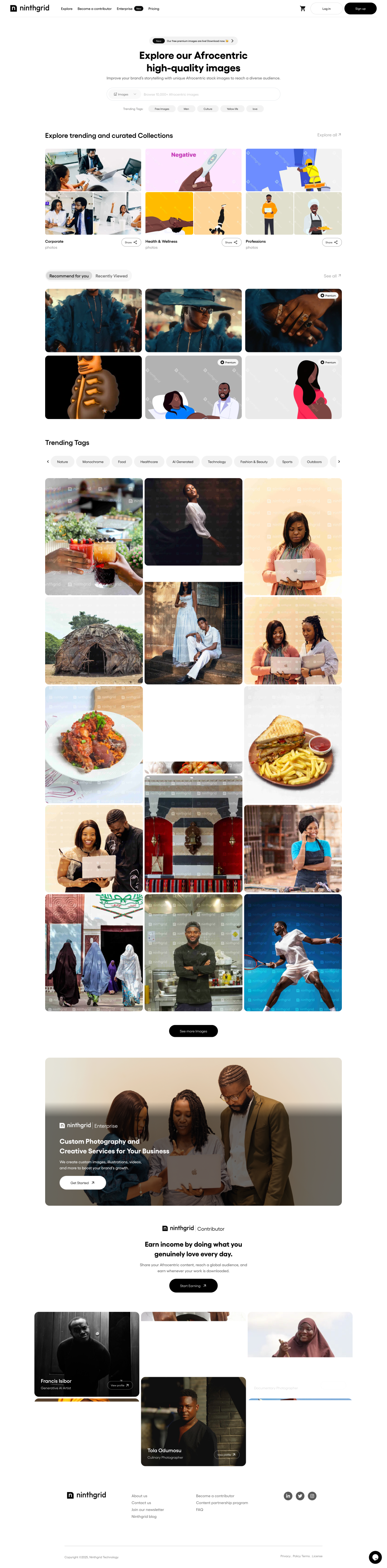Tap See more images
This screenshot has height=1568, width=387.
[193, 1031]
